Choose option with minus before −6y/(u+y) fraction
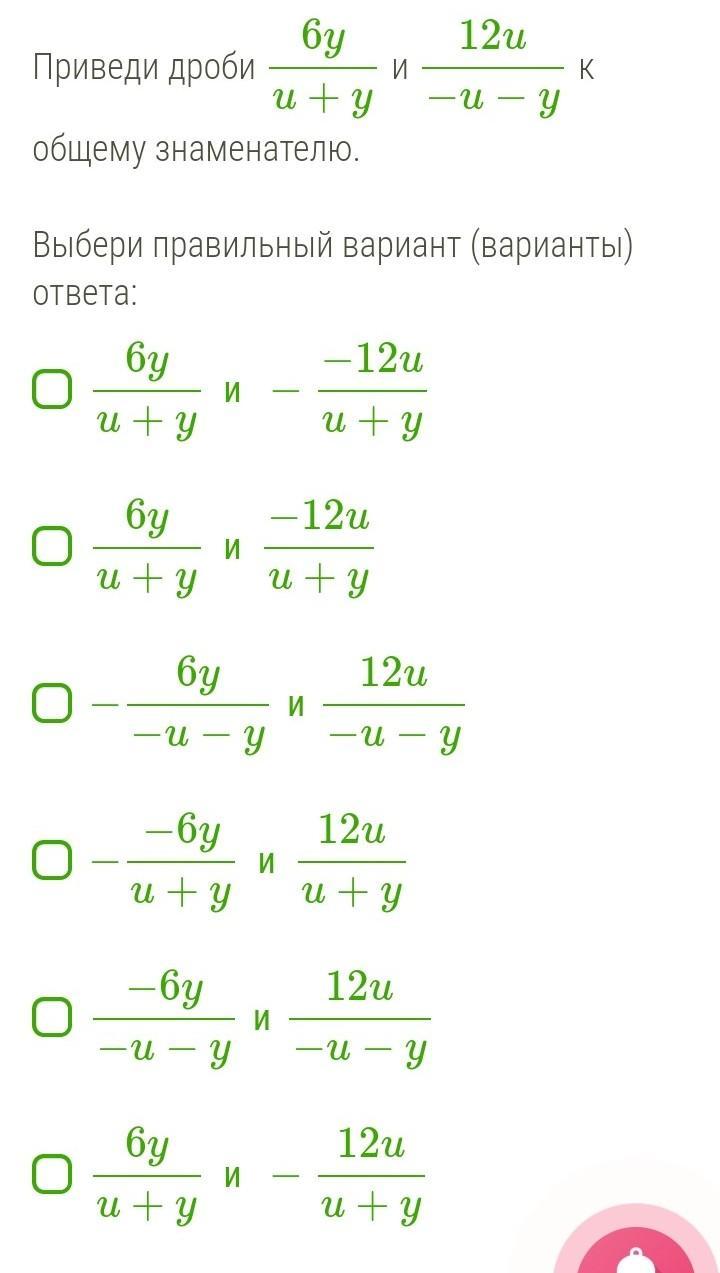 coord(52,860)
